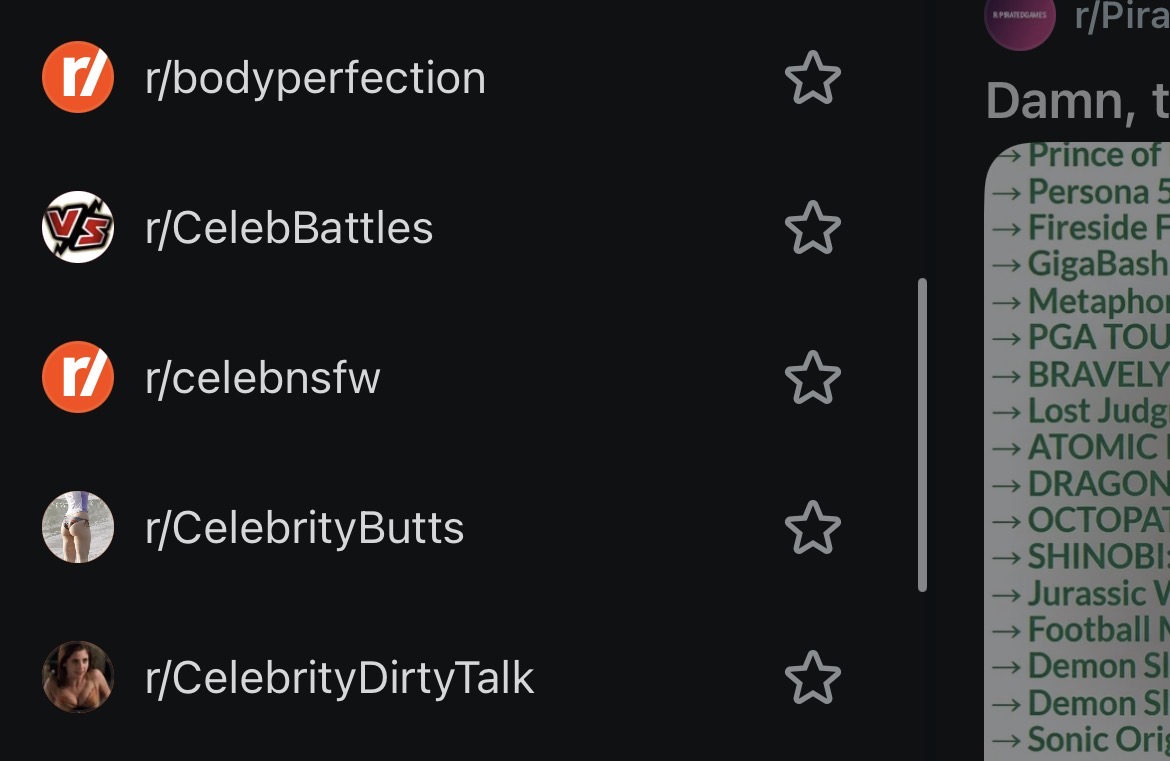The width and height of the screenshot is (1170, 761).
Task: Go to r/CelebBattles community
Action: [288, 228]
